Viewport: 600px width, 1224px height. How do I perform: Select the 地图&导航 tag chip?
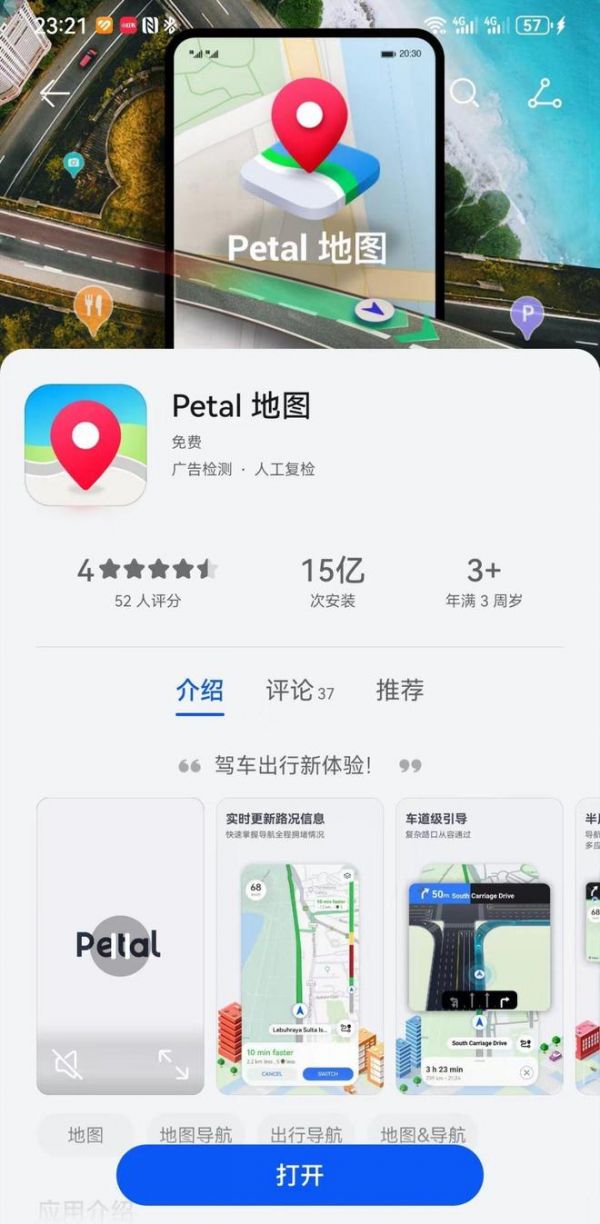click(423, 1135)
